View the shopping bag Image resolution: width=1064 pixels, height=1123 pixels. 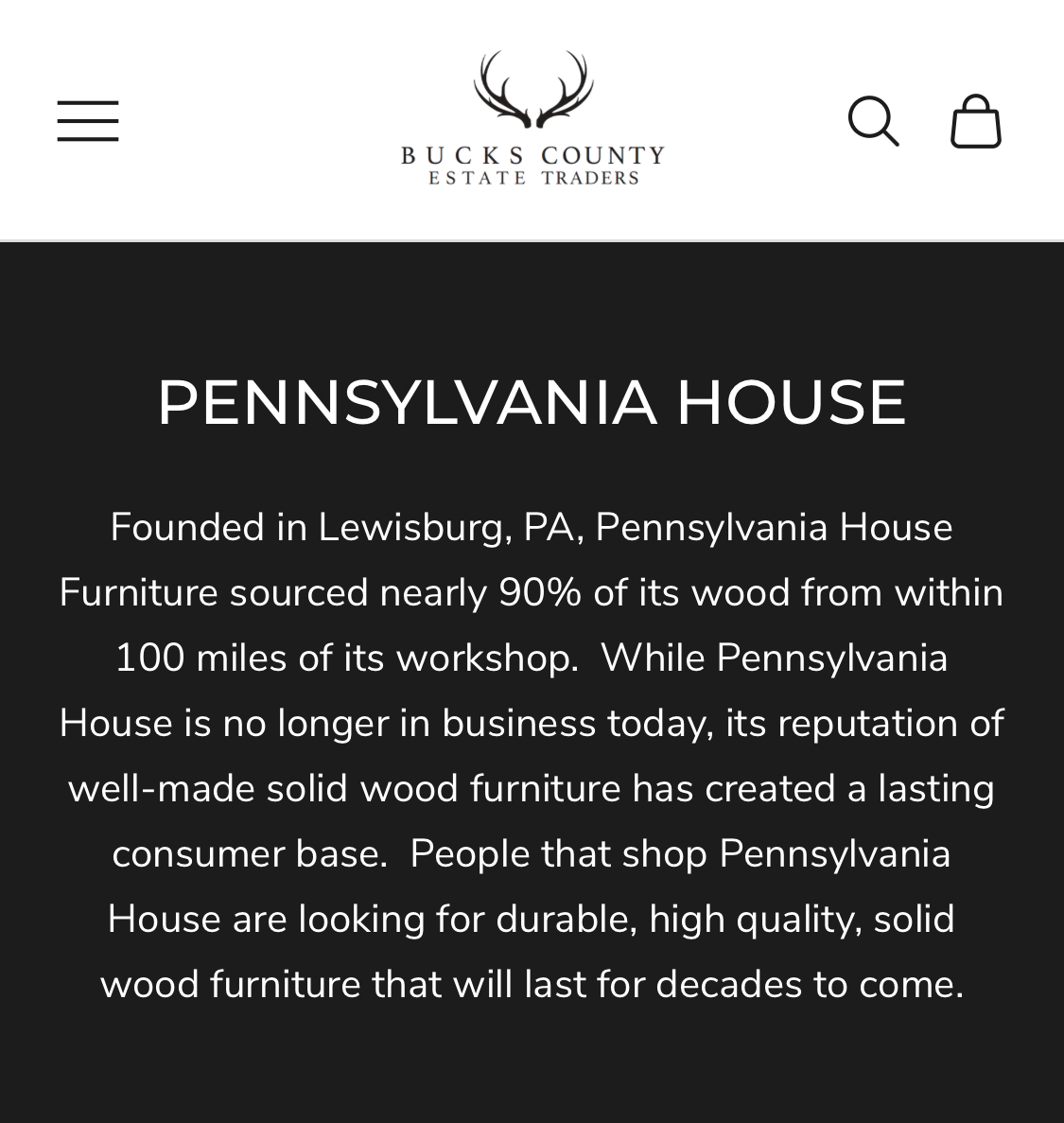[x=975, y=121]
